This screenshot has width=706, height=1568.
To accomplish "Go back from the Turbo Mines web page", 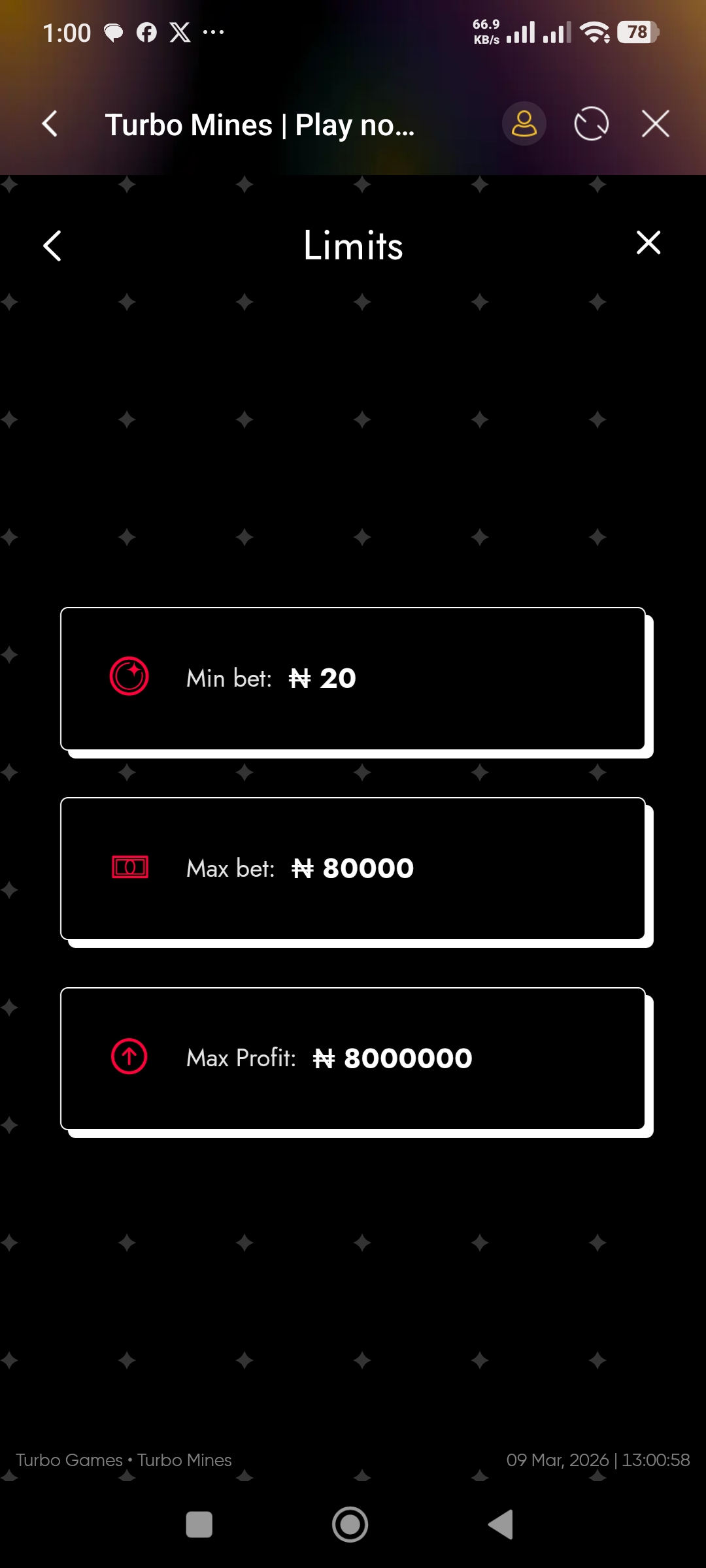I will tap(50, 123).
